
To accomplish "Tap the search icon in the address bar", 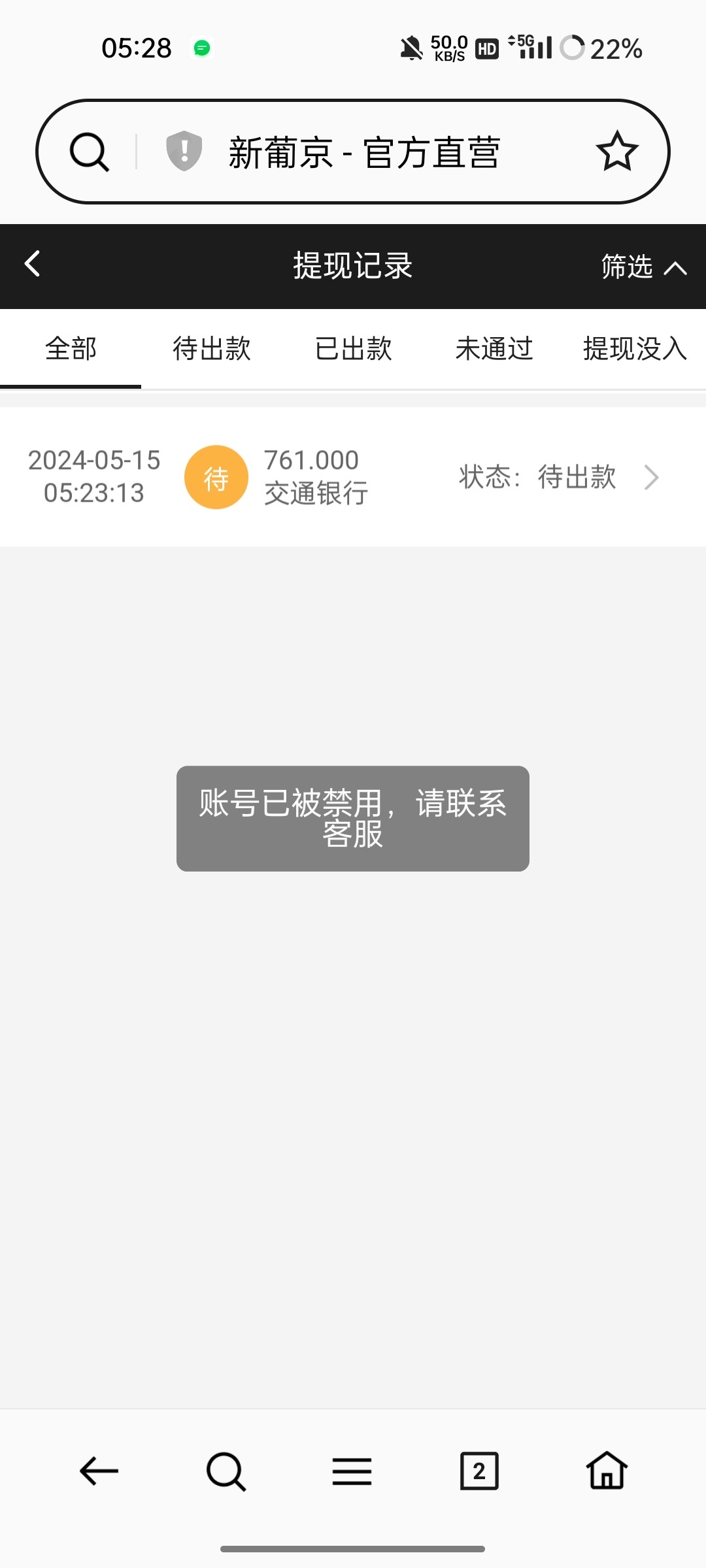I will point(89,152).
